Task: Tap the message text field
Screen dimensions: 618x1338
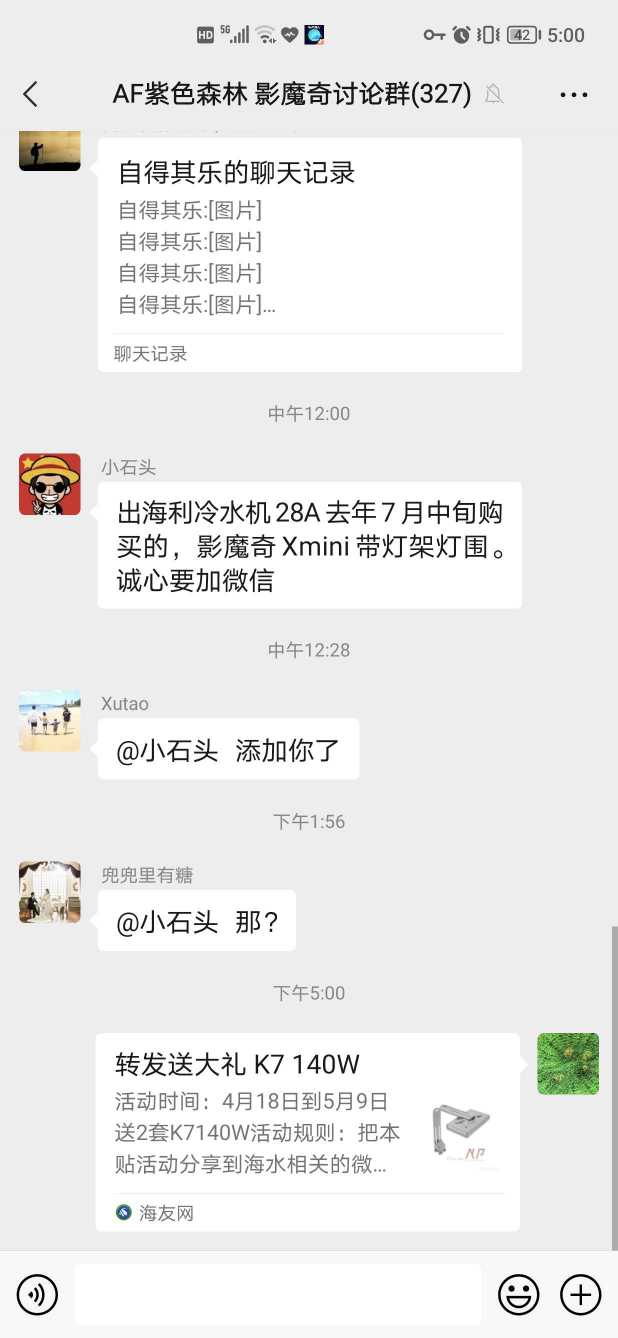Action: click(277, 1295)
